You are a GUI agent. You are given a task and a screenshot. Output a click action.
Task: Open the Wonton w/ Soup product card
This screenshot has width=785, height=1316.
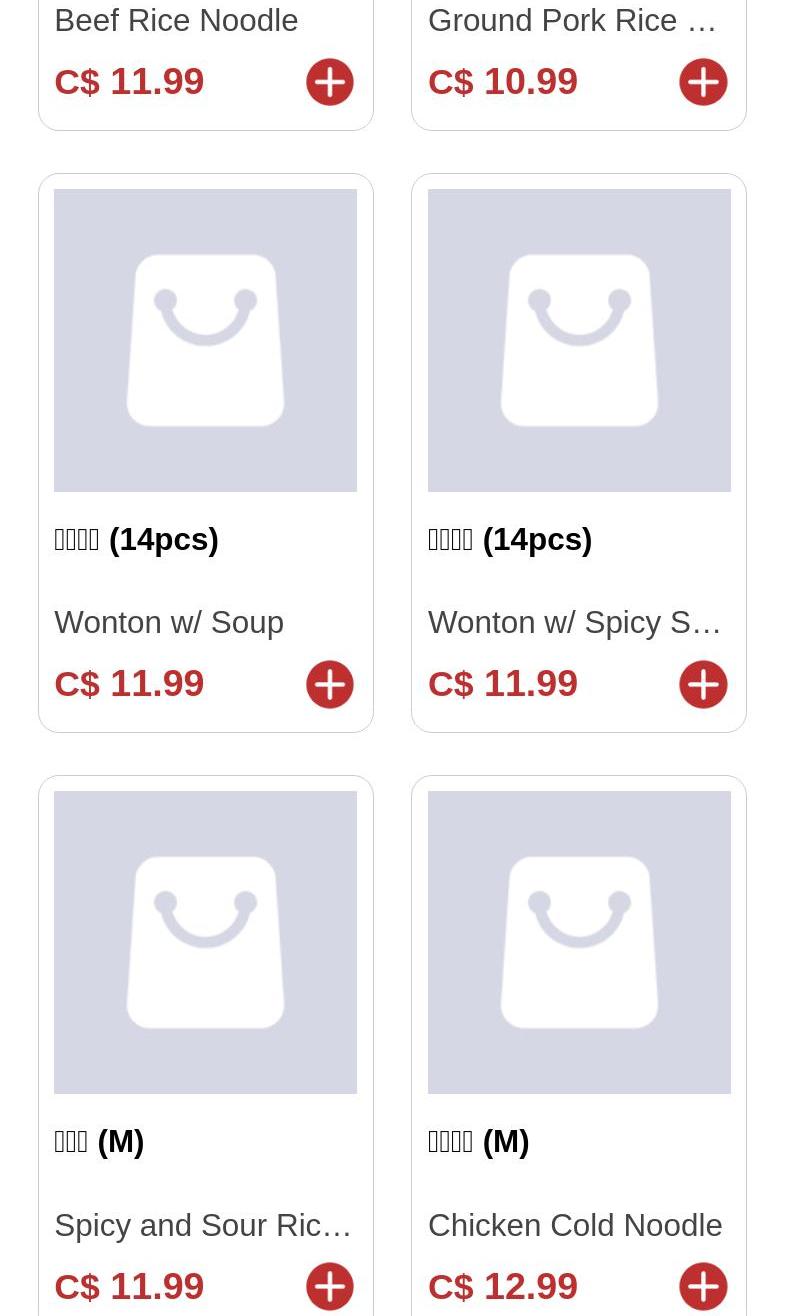[x=205, y=341]
